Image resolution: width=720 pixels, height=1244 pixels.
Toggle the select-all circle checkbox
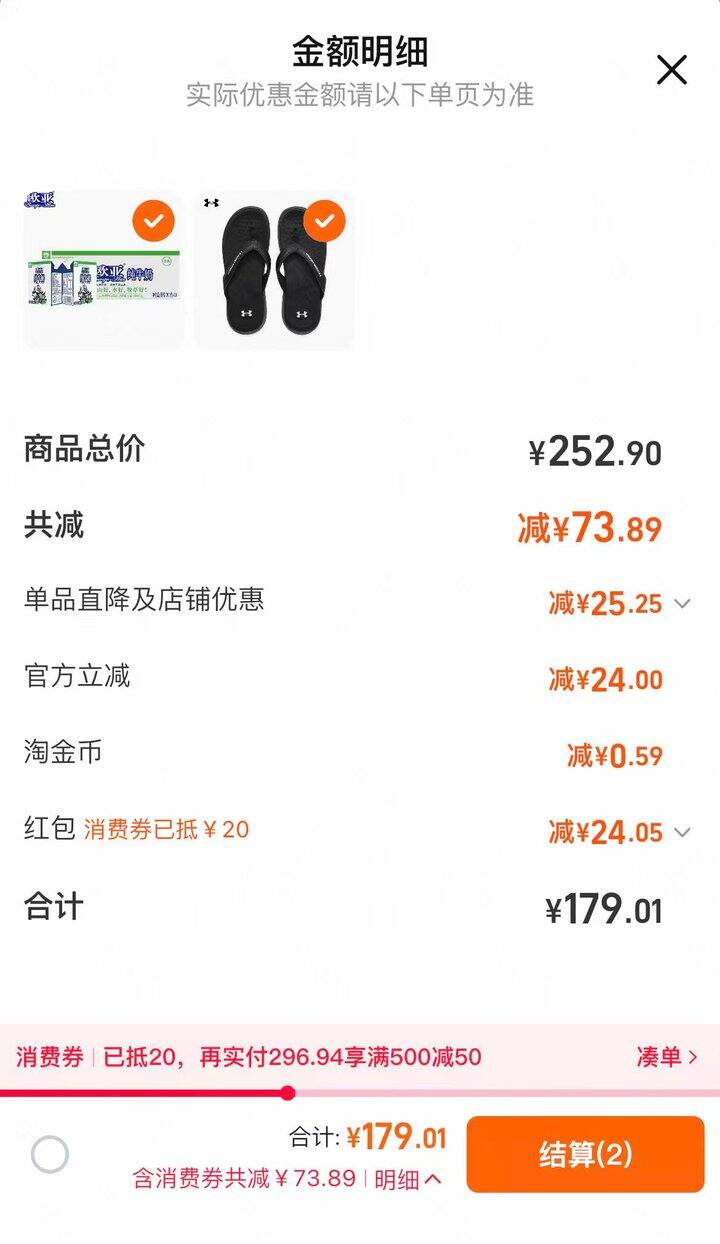point(50,1155)
